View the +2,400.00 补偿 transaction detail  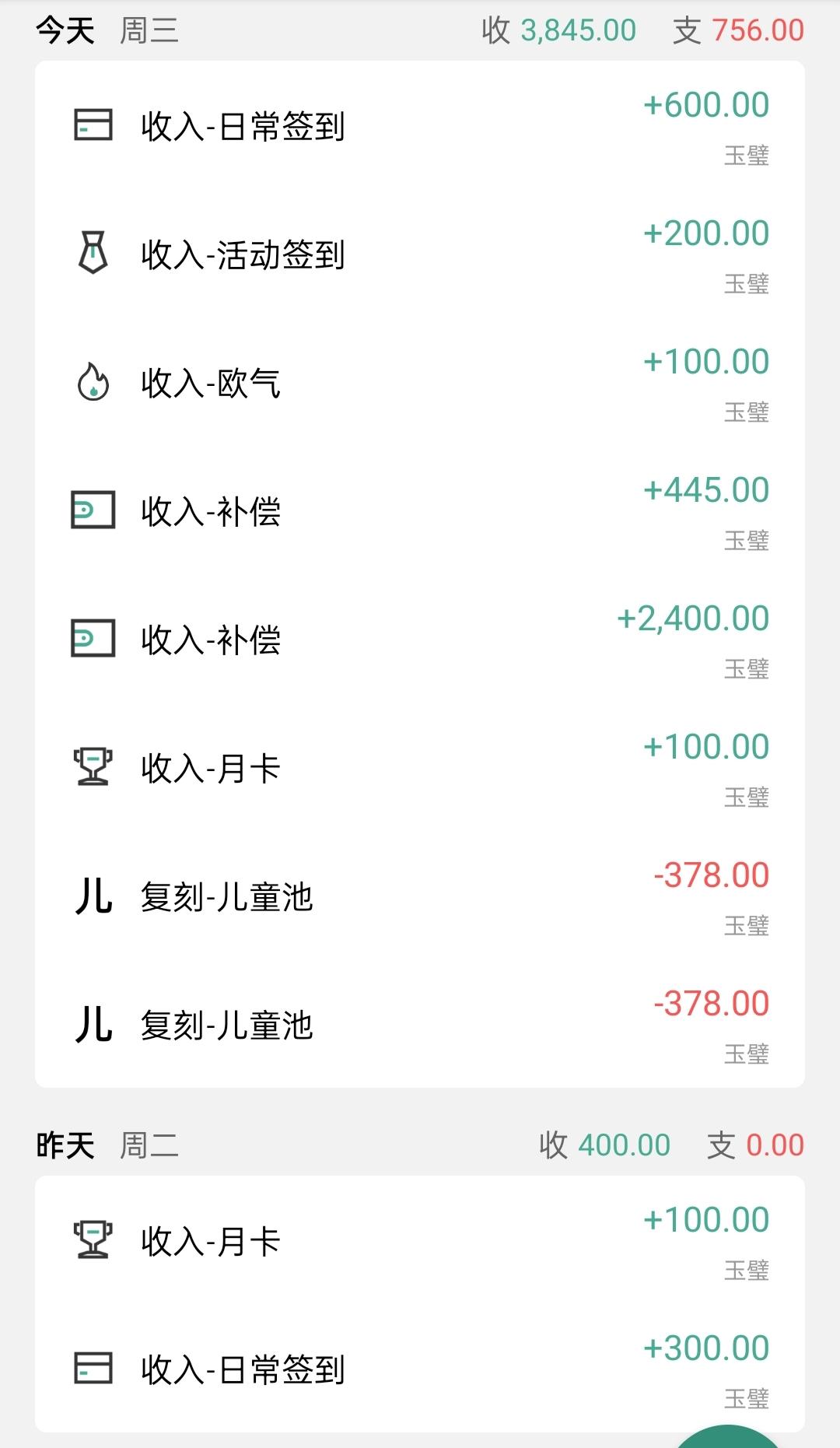click(420, 638)
